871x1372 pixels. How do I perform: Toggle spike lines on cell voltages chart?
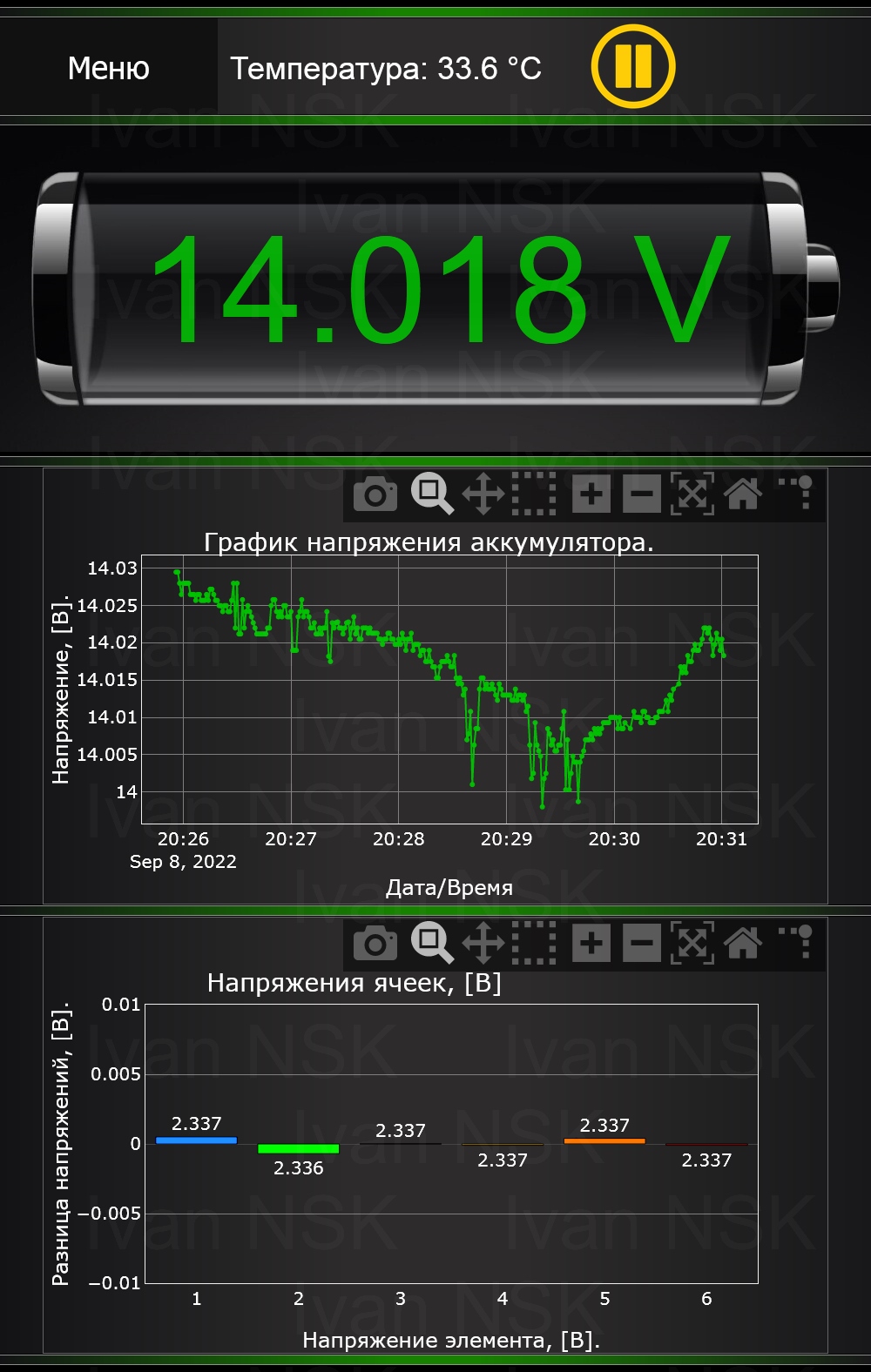798,942
